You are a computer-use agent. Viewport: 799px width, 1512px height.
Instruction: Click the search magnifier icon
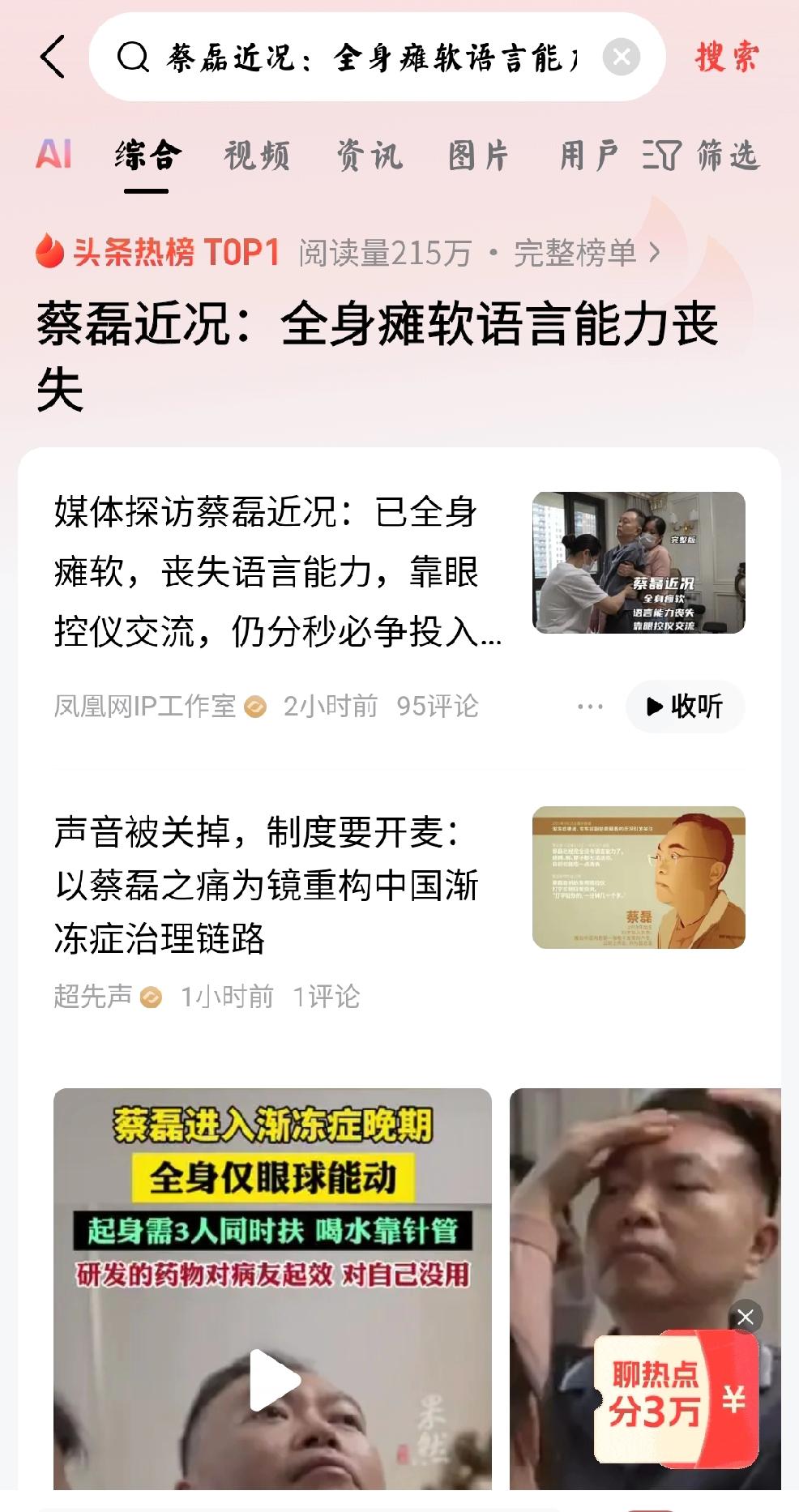pos(135,57)
